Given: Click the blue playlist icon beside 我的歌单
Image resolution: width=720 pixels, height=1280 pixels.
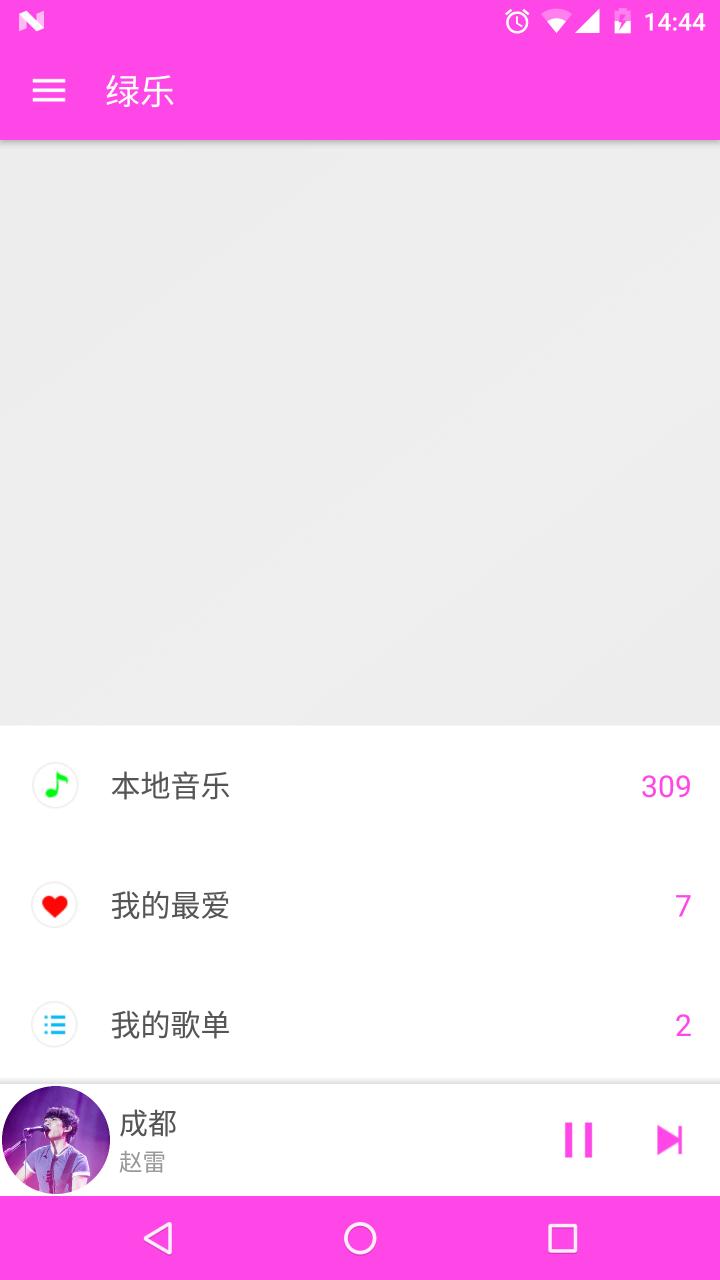Looking at the screenshot, I should click(54, 1024).
